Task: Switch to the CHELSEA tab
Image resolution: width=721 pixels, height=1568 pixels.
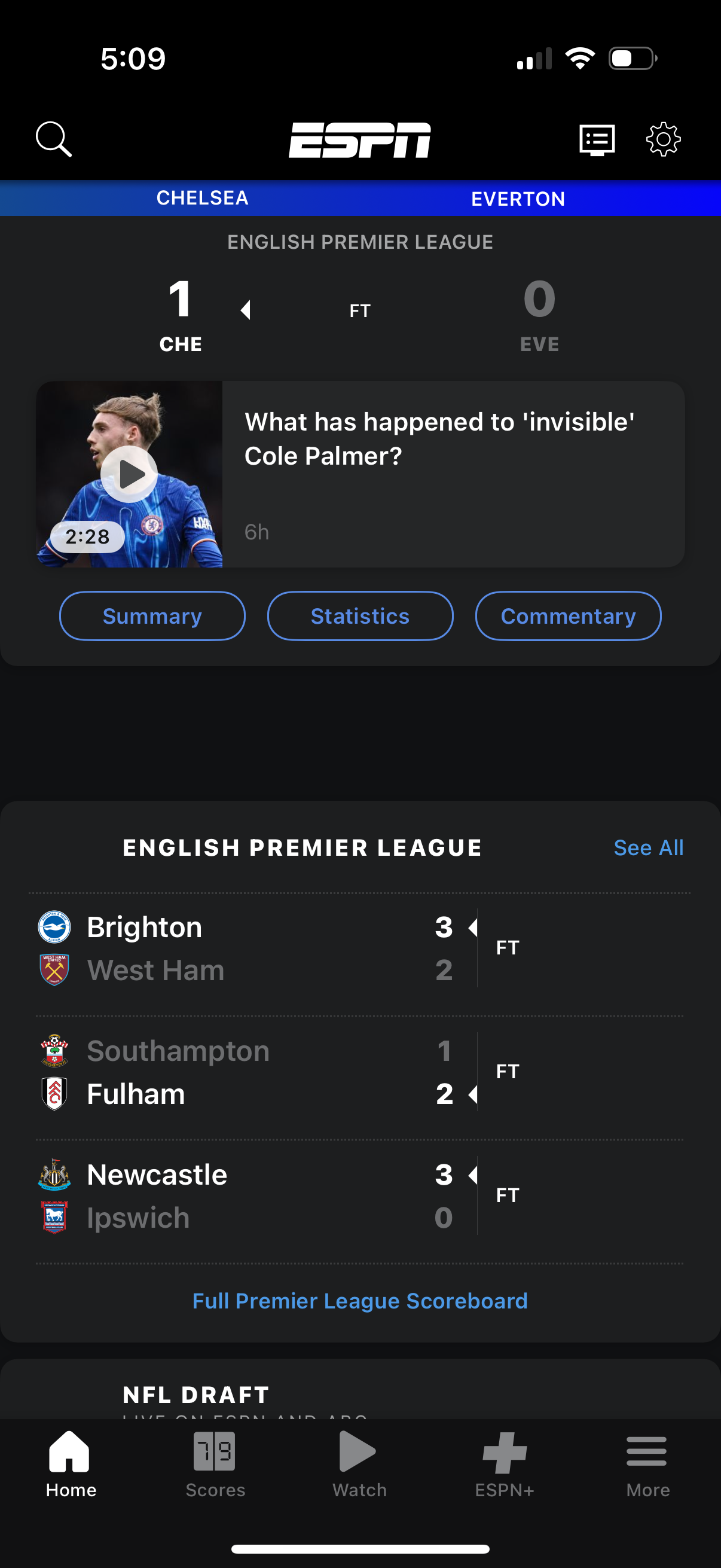Action: pos(203,199)
